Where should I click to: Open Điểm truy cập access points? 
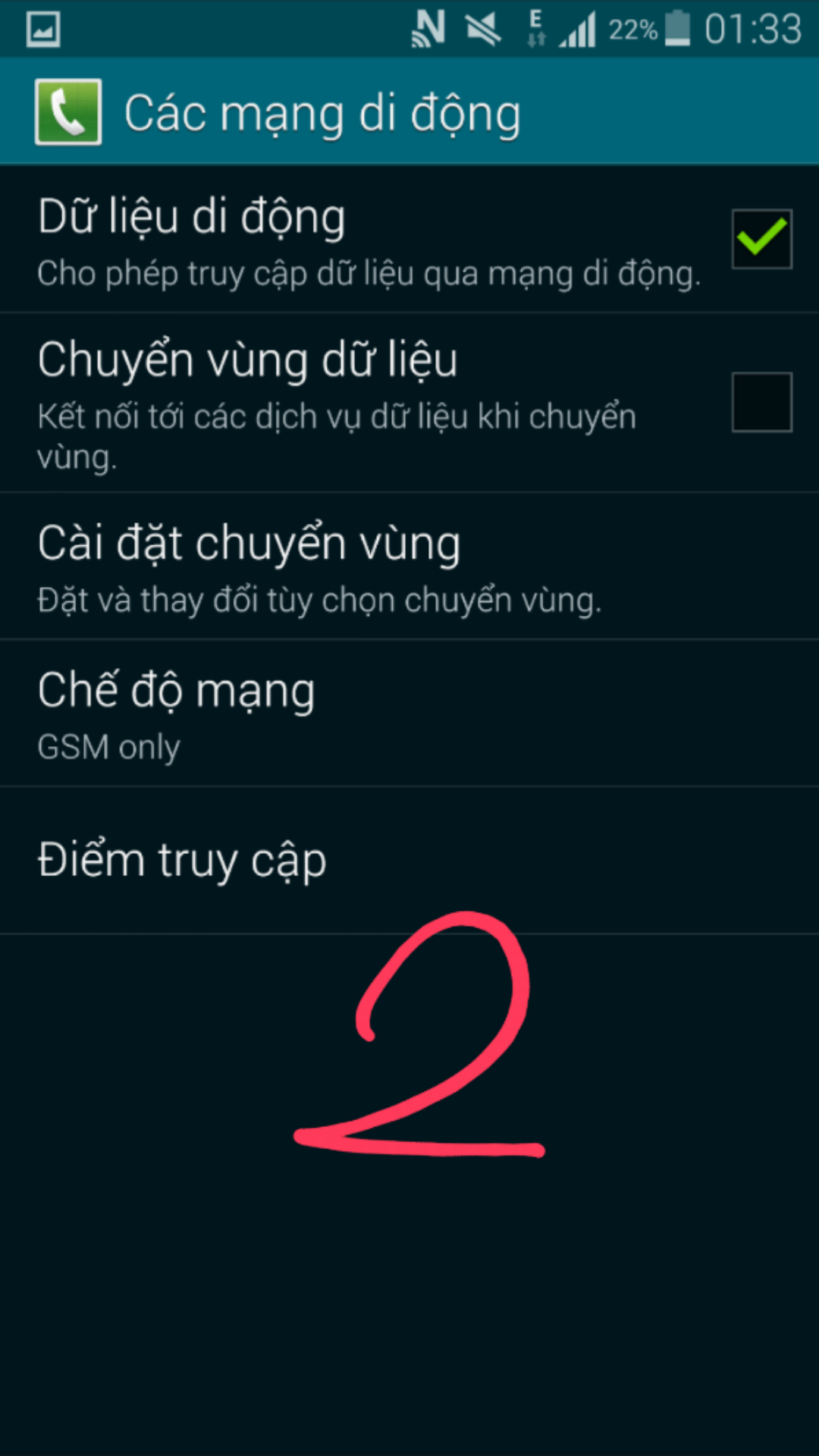pos(409,860)
